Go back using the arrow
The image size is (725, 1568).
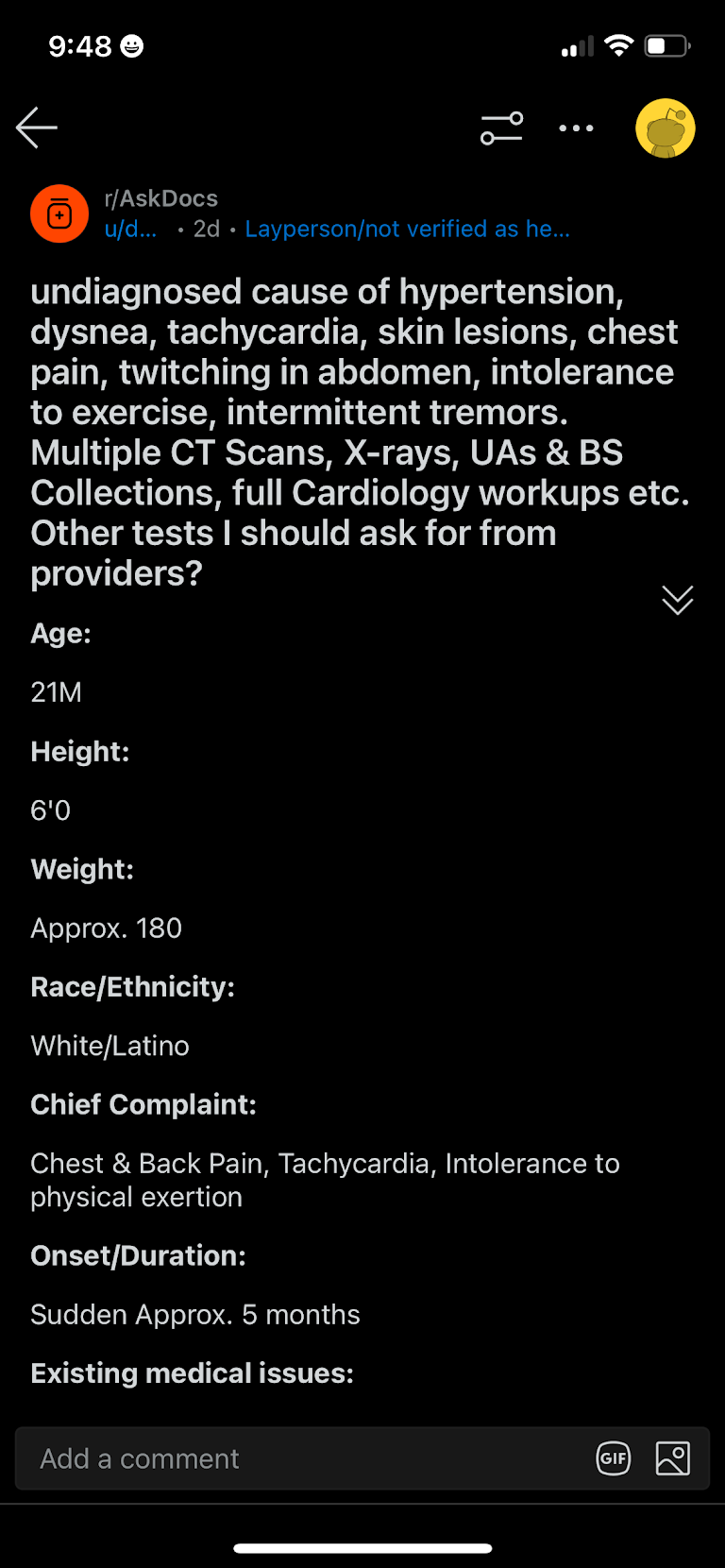tap(37, 128)
